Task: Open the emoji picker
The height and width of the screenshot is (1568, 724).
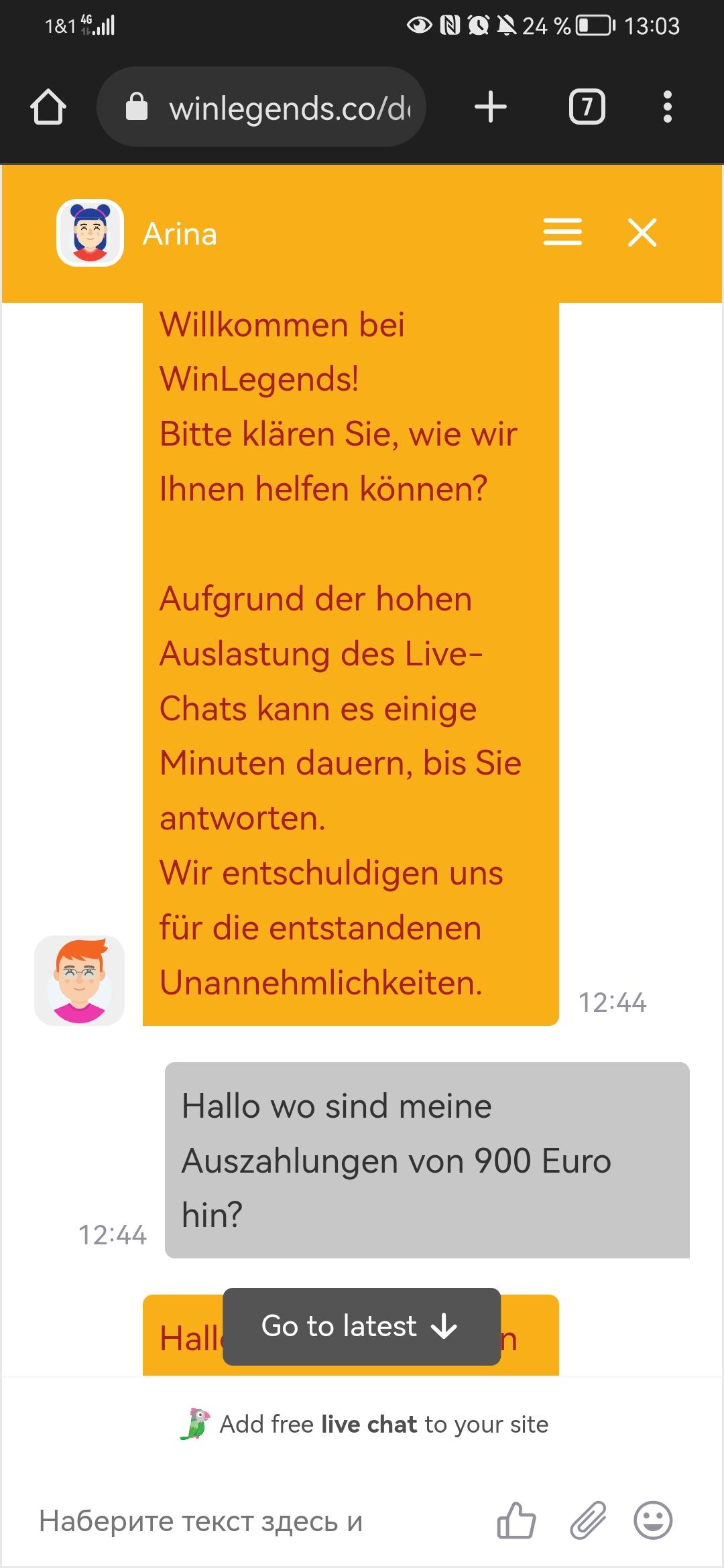Action: [x=653, y=1520]
